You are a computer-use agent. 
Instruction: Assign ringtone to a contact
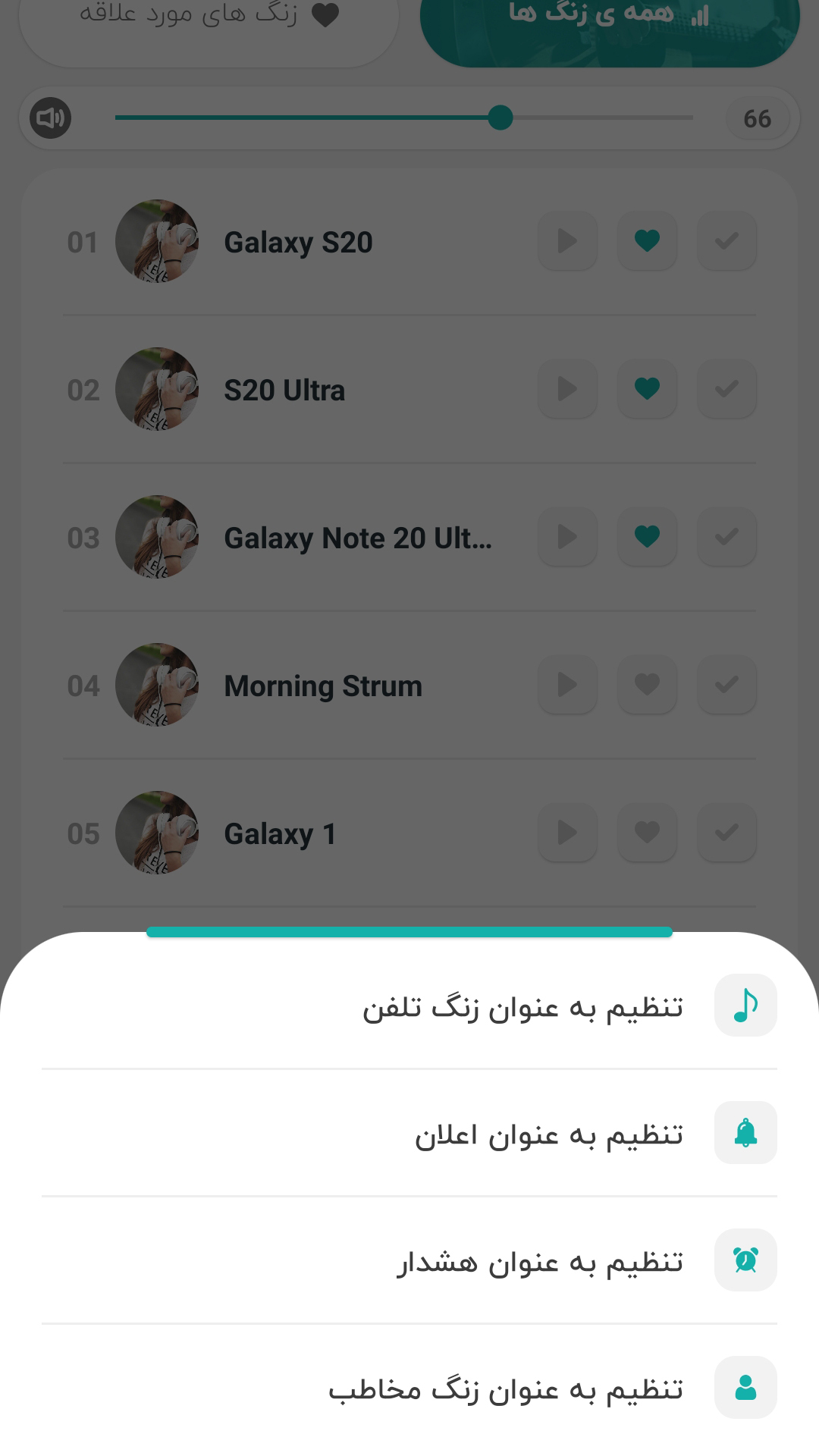(x=506, y=1389)
